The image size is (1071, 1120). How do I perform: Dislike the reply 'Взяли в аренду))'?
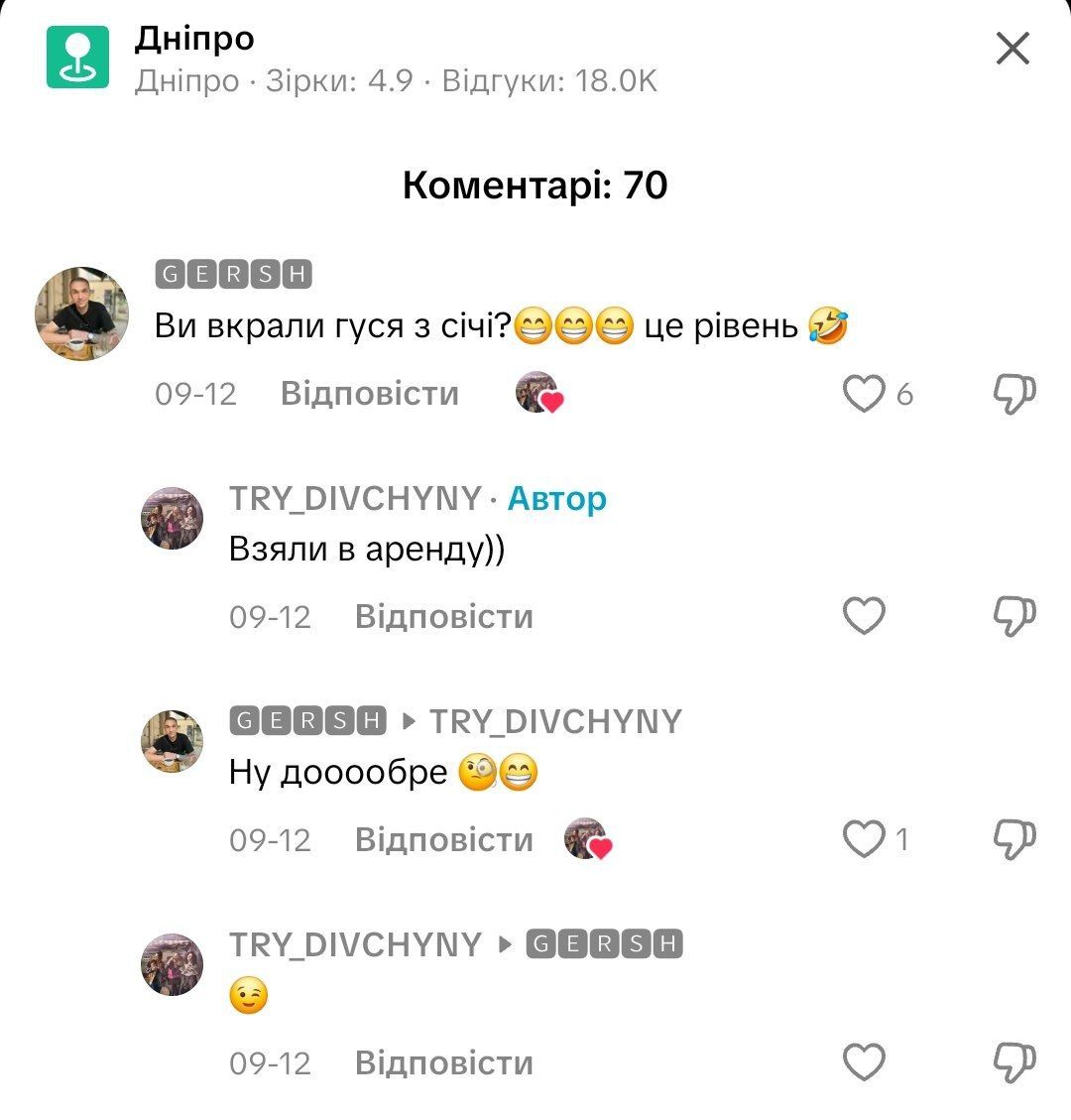pyautogui.click(x=1013, y=617)
